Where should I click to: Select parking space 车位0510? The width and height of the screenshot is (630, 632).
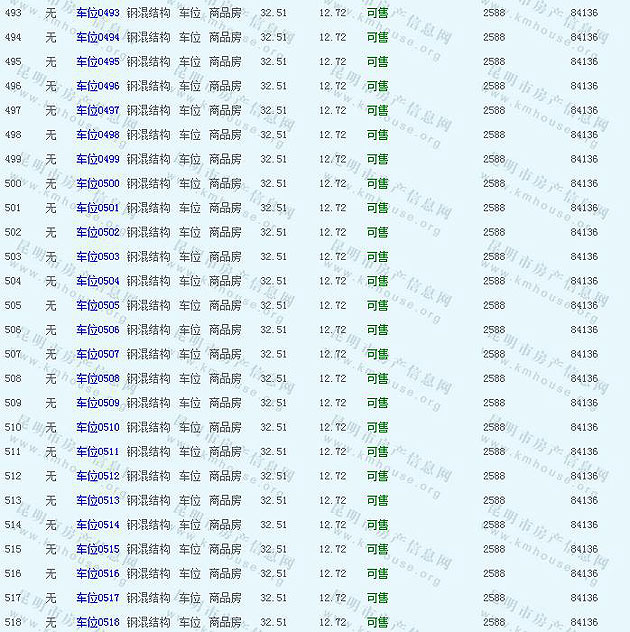click(x=97, y=427)
